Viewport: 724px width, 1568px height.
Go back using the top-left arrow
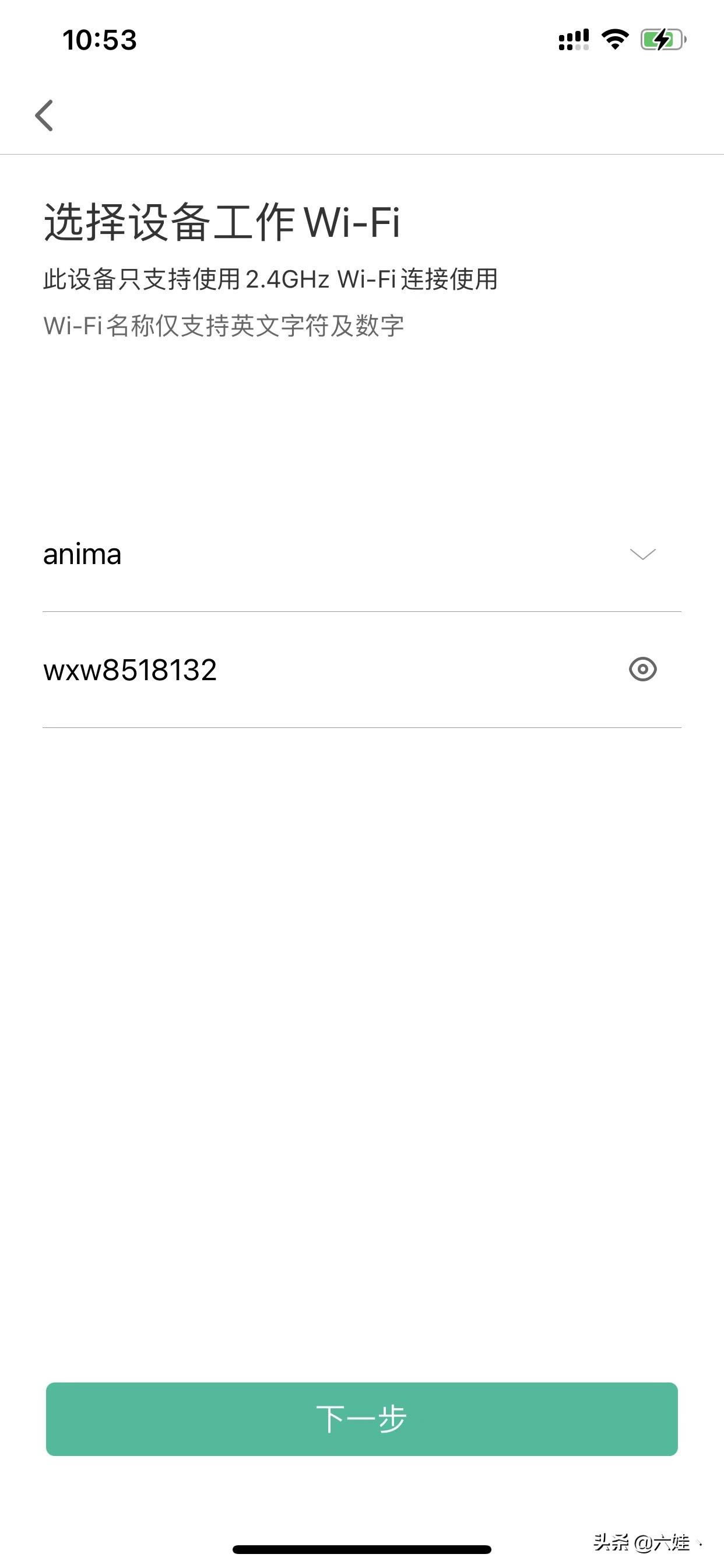[x=44, y=115]
